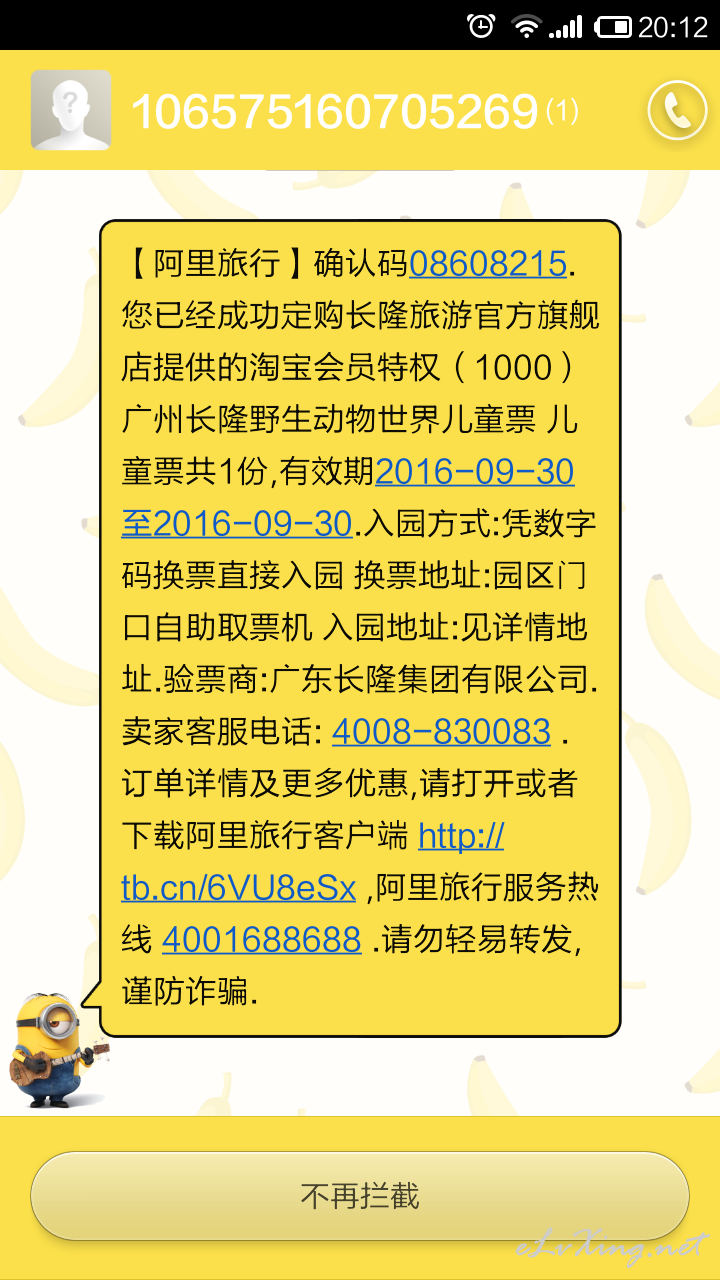Open the validity date 2016-09-30 link
The height and width of the screenshot is (1280, 720).
(474, 471)
